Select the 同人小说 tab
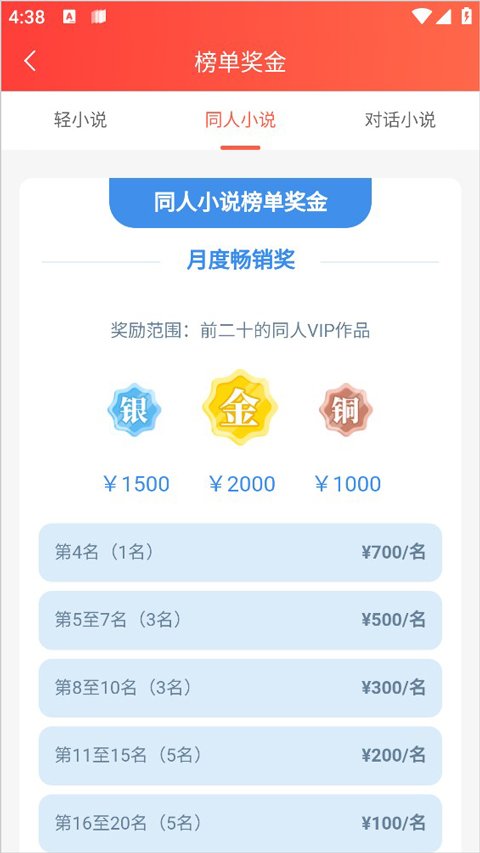 240,120
